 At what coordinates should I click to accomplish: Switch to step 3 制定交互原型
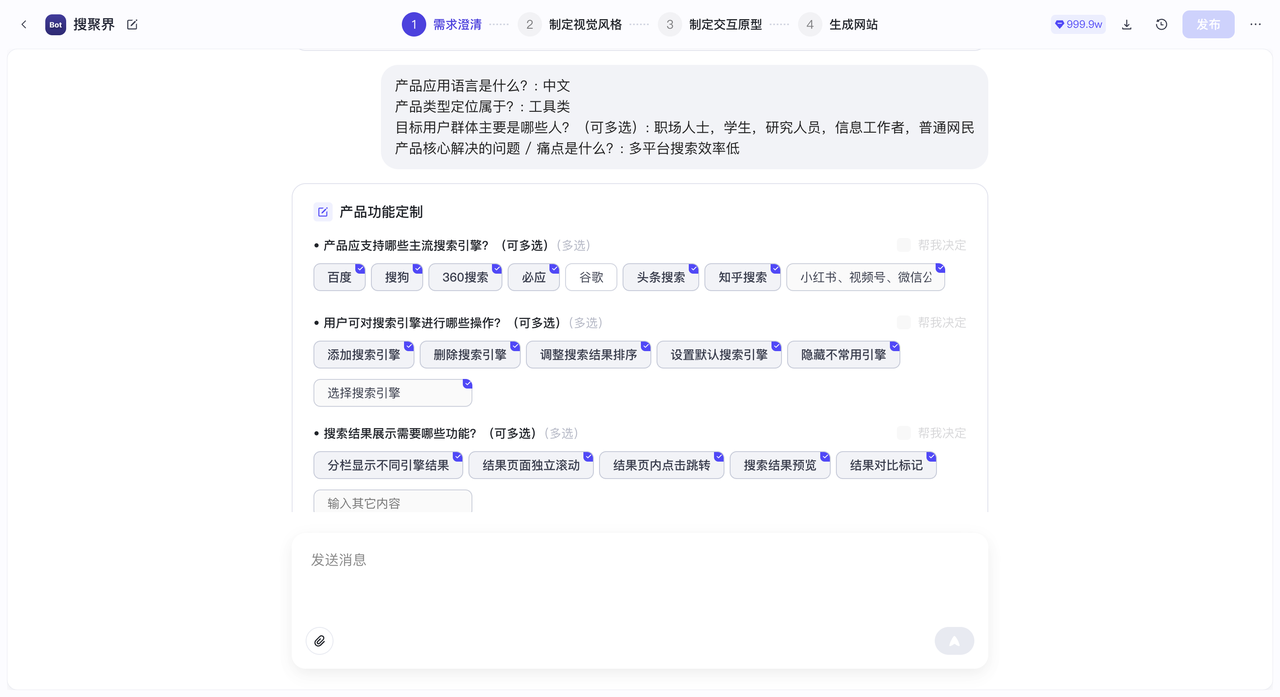[x=712, y=24]
